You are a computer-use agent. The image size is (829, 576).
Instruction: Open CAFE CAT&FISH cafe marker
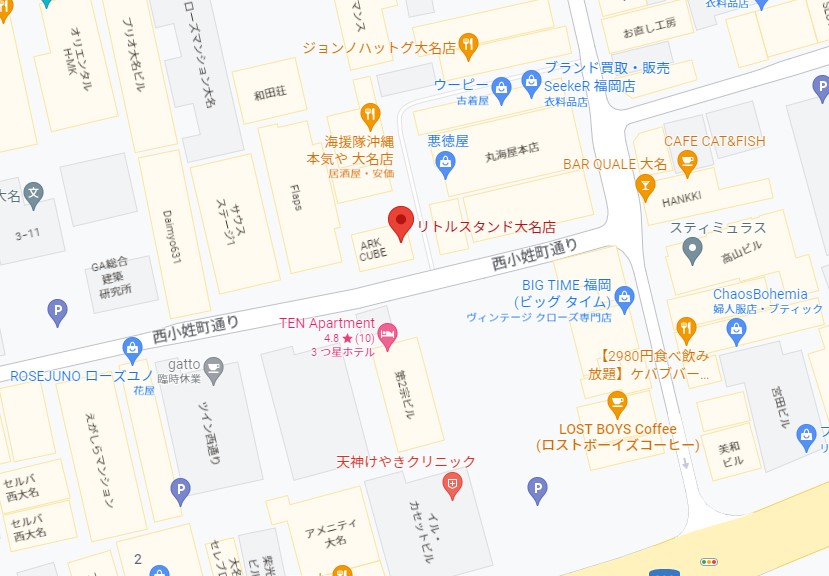point(686,160)
